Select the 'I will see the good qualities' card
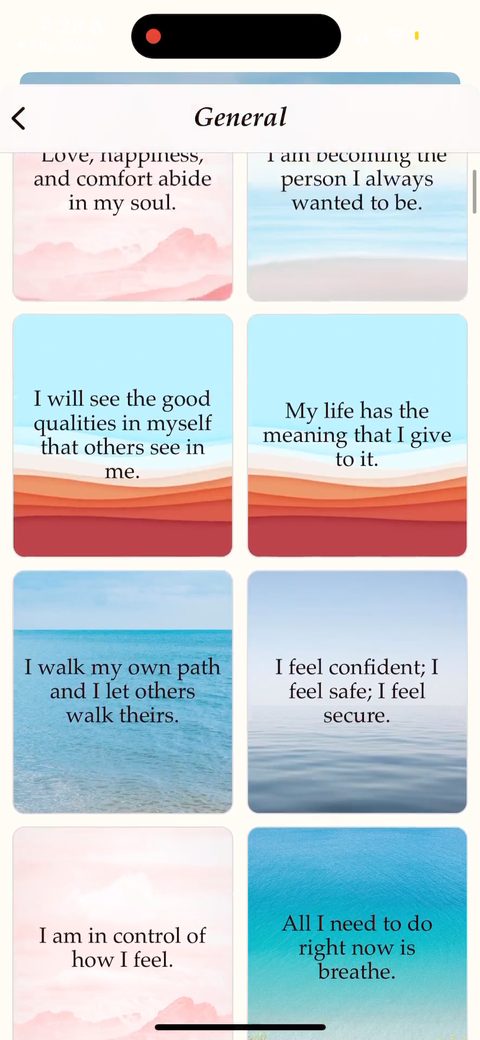 point(123,435)
